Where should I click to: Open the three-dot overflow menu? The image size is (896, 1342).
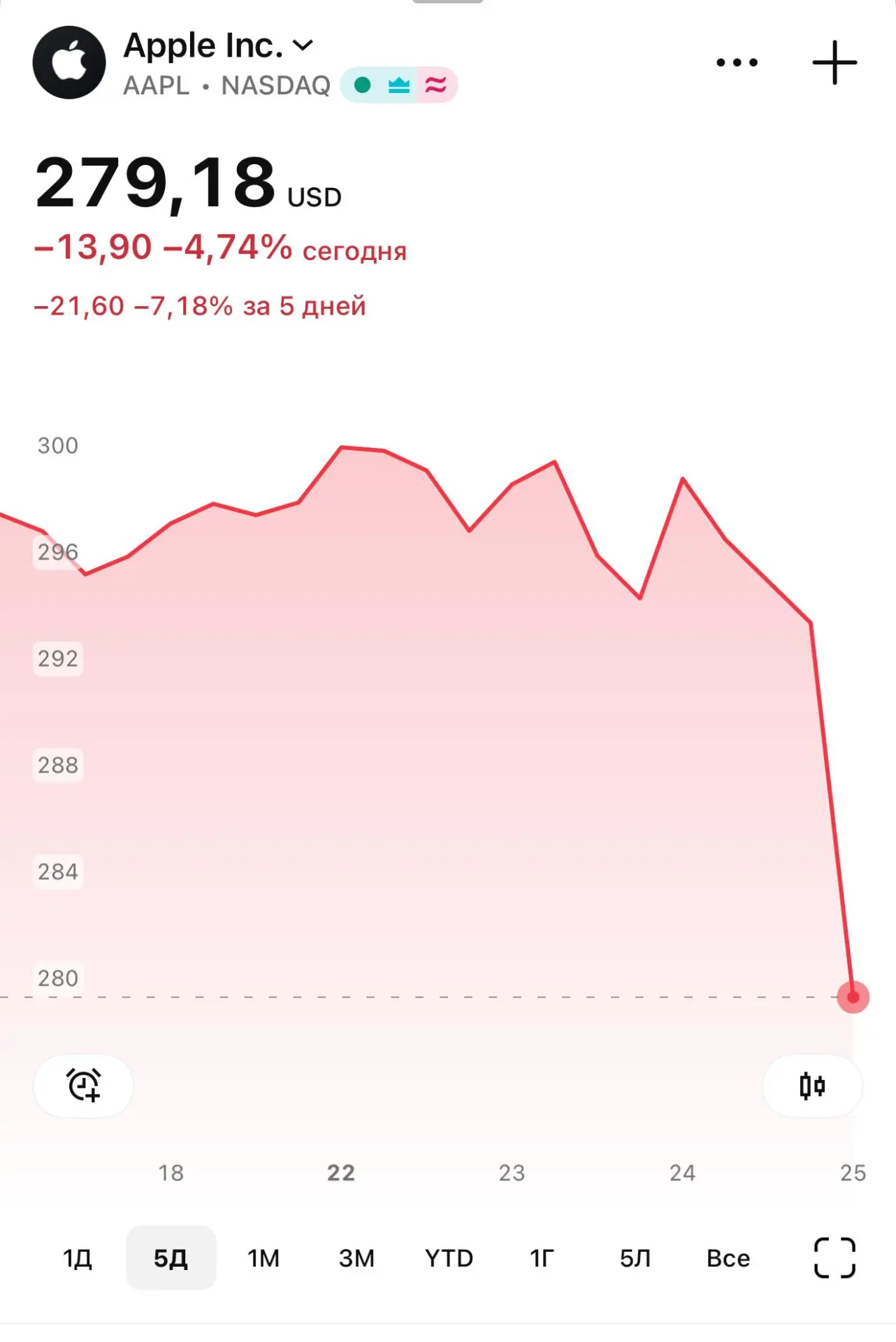pyautogui.click(x=737, y=62)
